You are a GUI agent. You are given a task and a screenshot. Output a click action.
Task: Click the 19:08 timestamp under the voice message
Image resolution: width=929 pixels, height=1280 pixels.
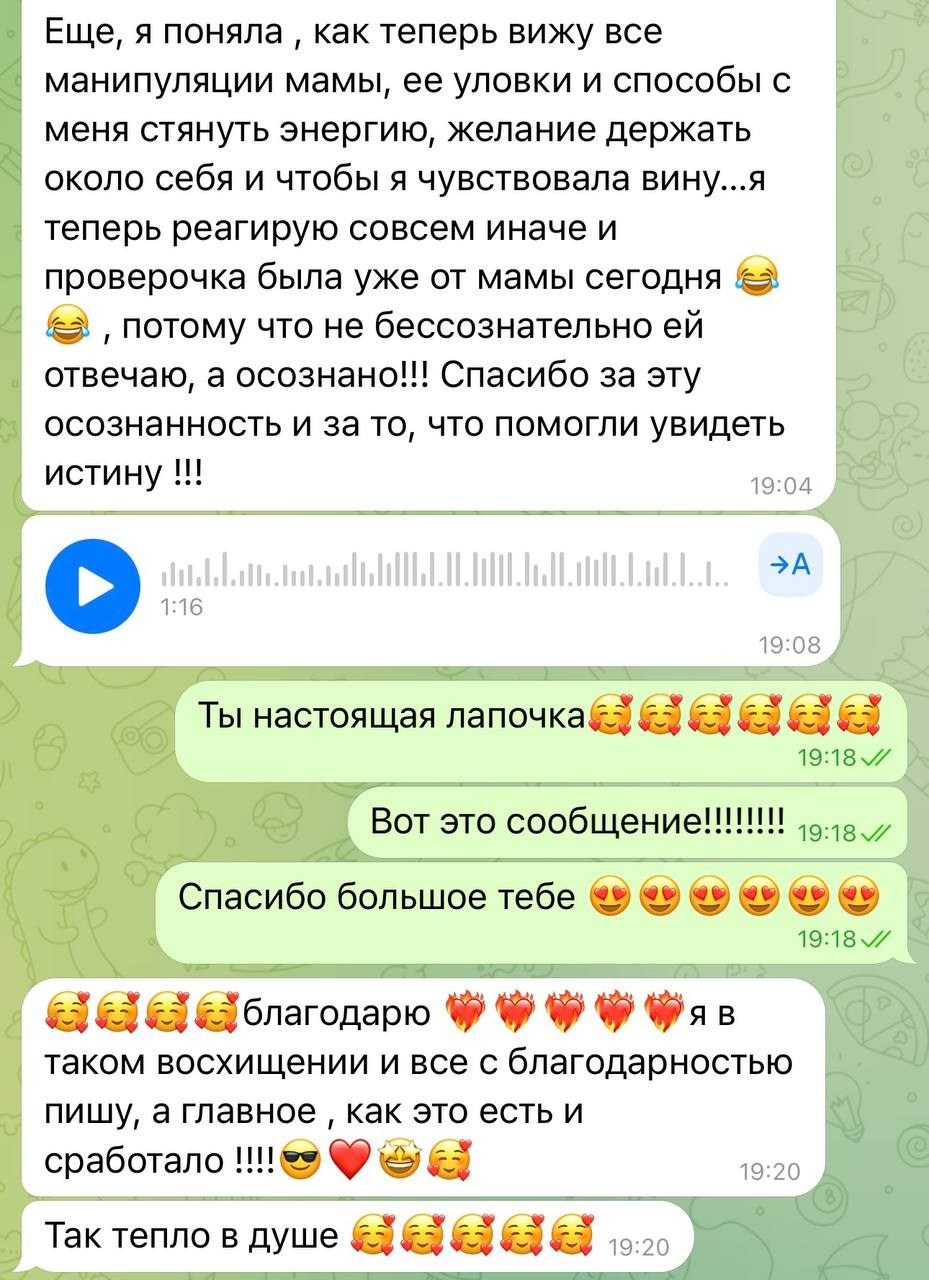pyautogui.click(x=791, y=646)
